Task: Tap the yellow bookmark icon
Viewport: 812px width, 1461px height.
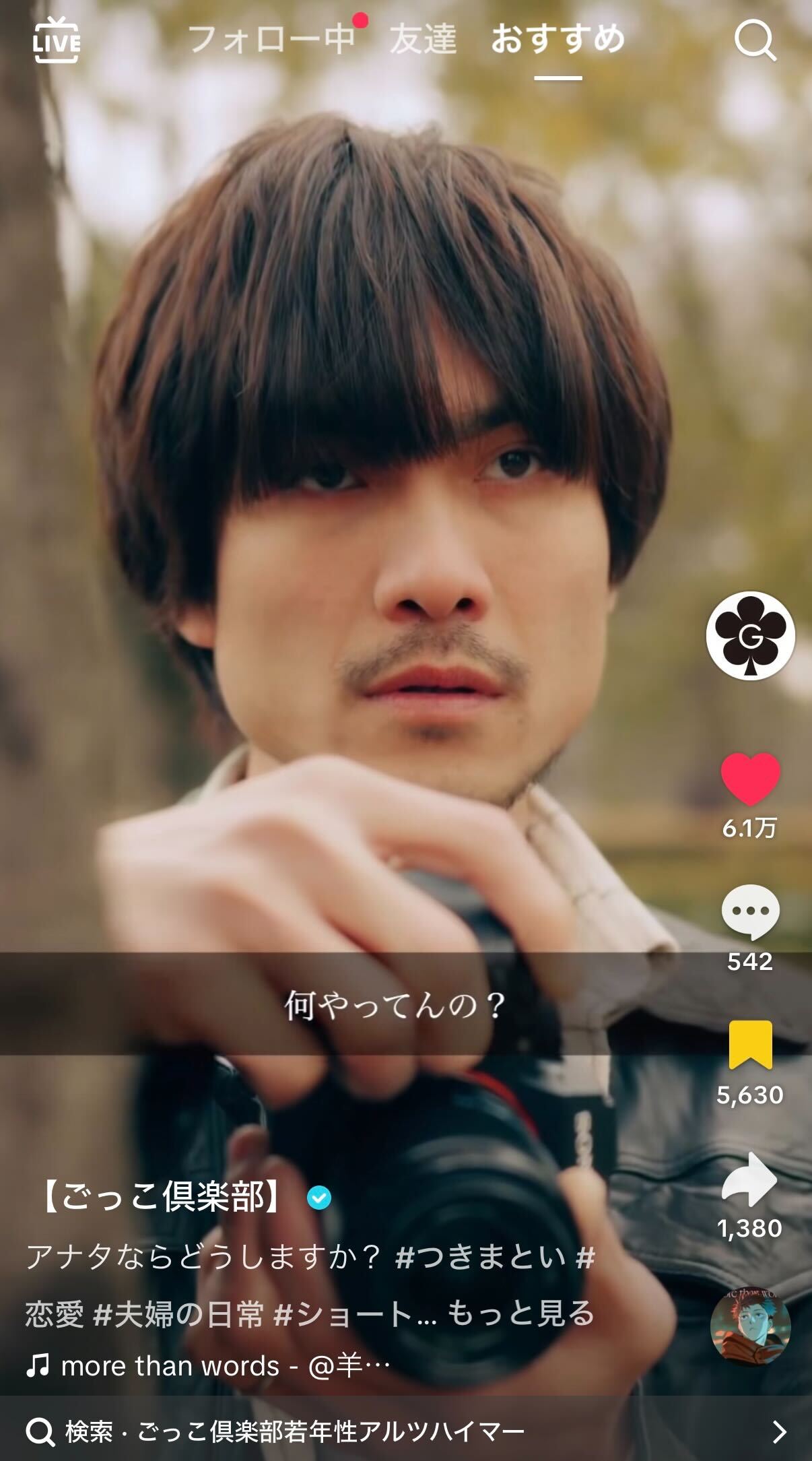Action: (x=750, y=1045)
